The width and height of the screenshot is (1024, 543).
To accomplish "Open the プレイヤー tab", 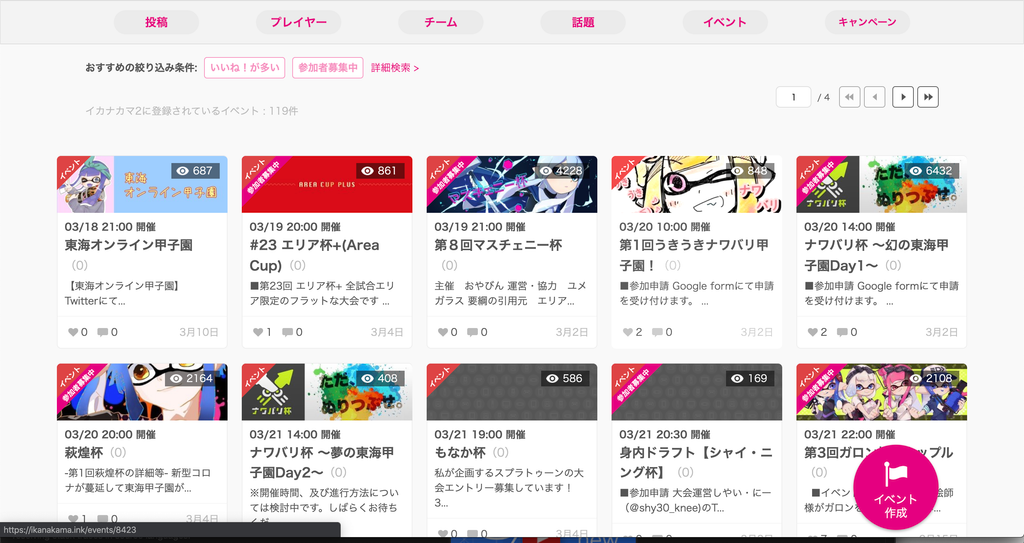I will (298, 22).
